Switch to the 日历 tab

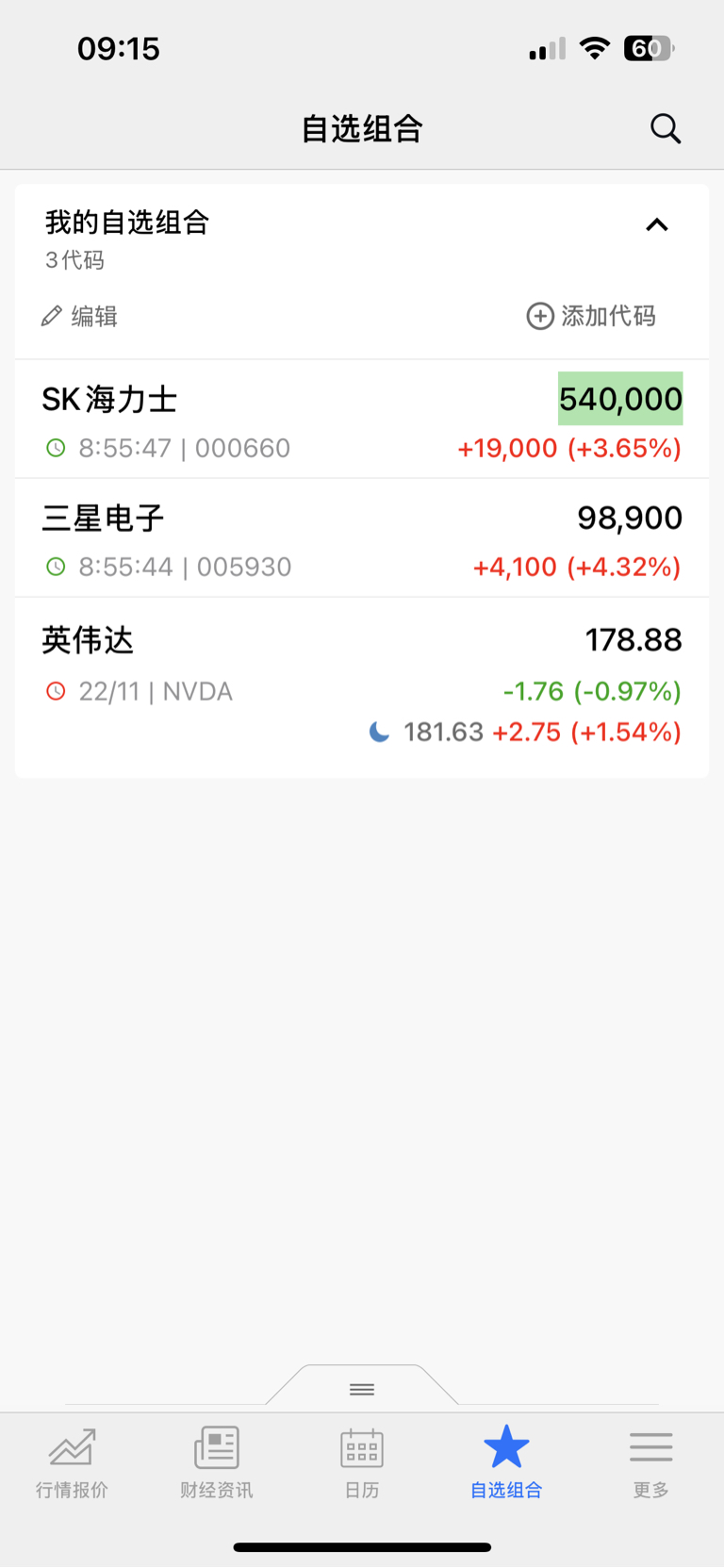[362, 1462]
